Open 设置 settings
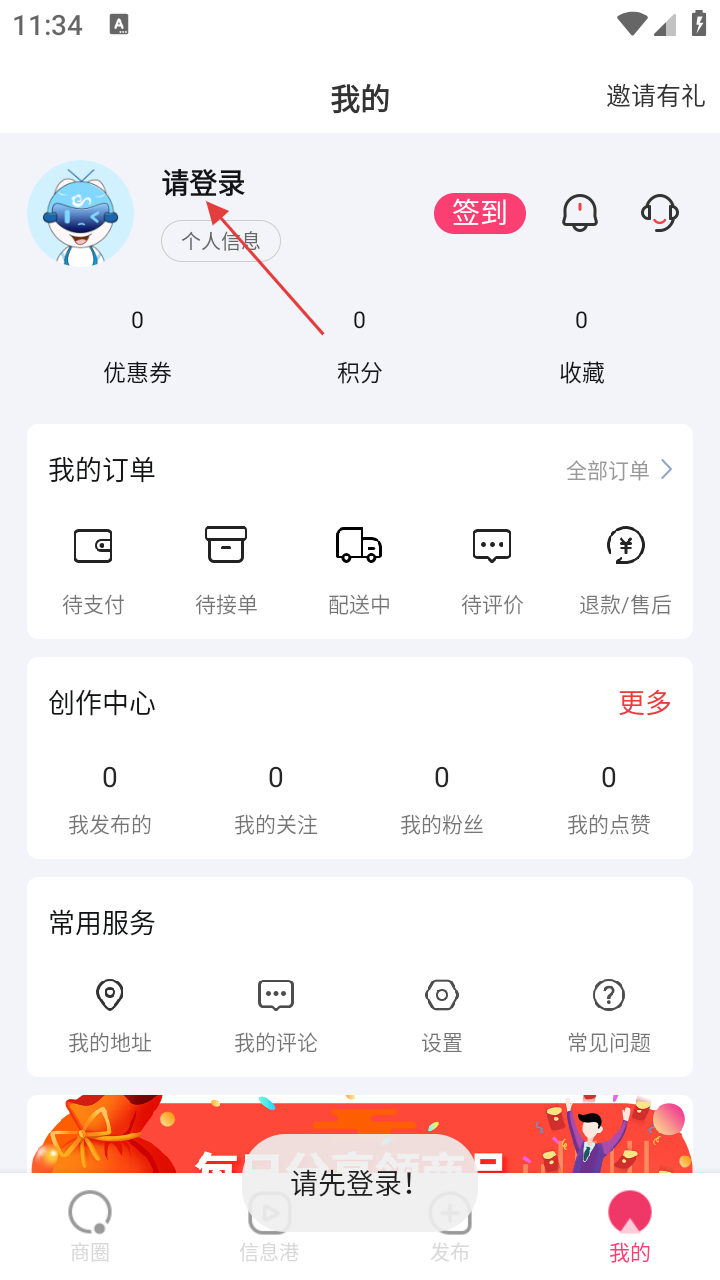 pos(442,1015)
